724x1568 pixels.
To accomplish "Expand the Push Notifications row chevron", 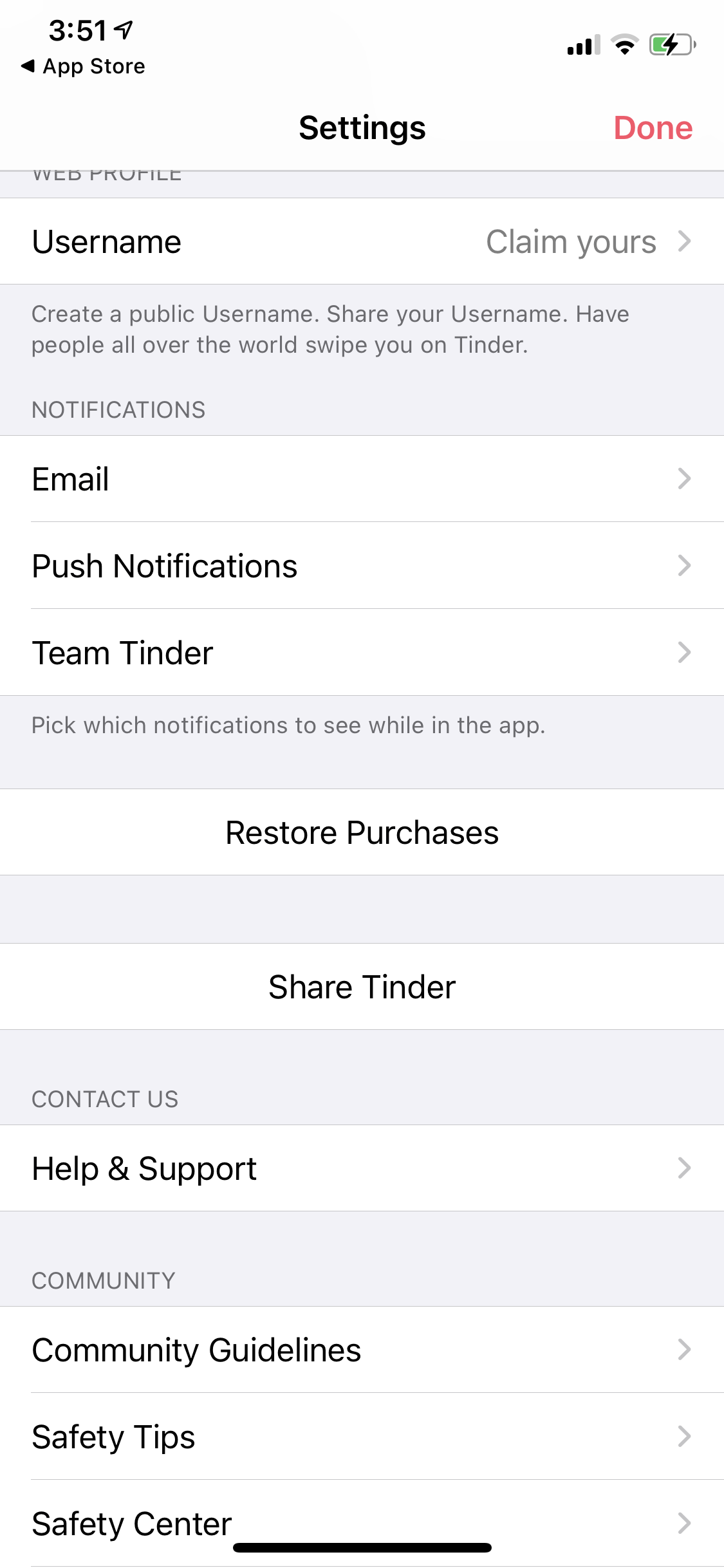I will point(685,565).
